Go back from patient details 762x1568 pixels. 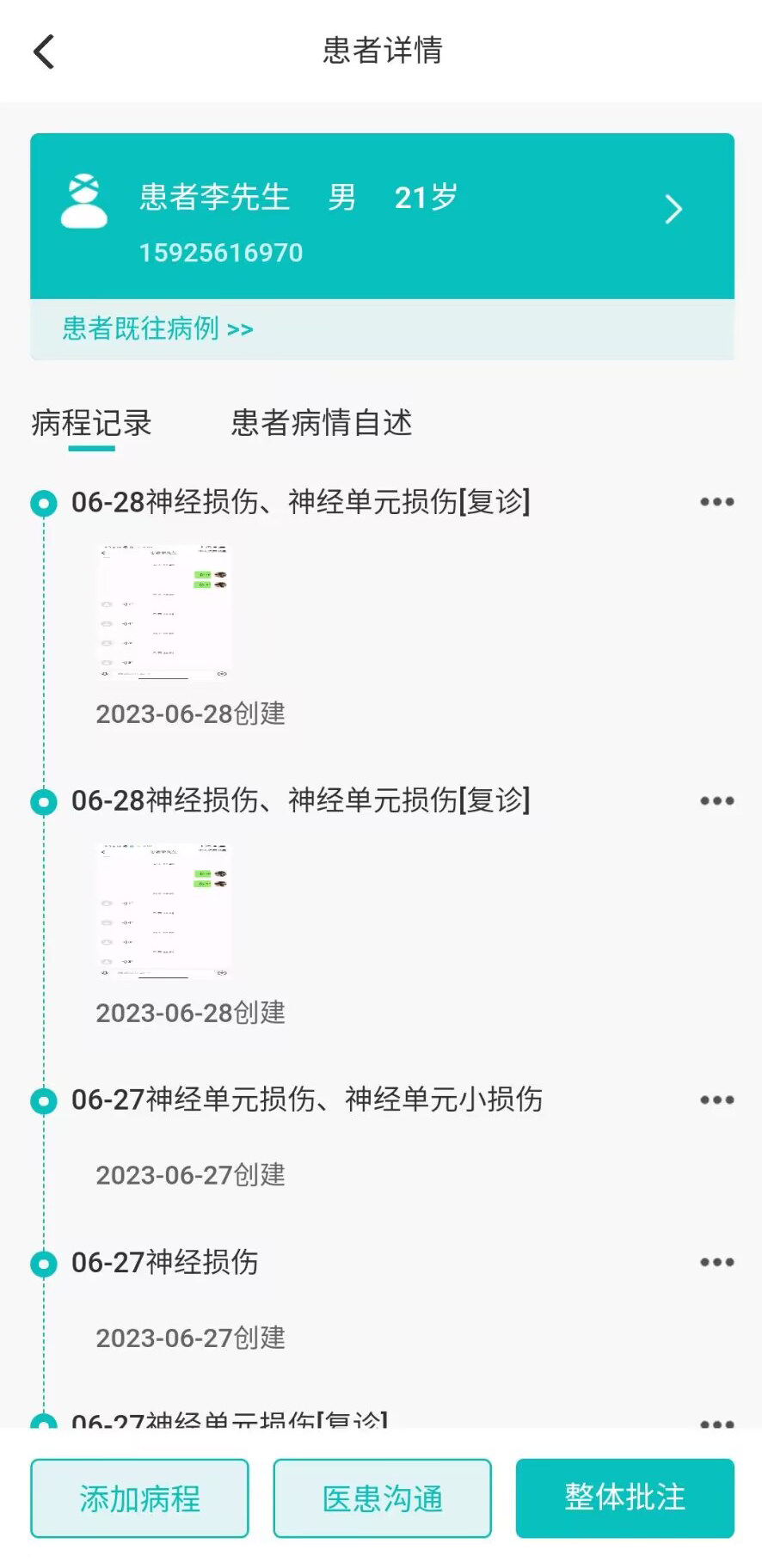[x=45, y=52]
